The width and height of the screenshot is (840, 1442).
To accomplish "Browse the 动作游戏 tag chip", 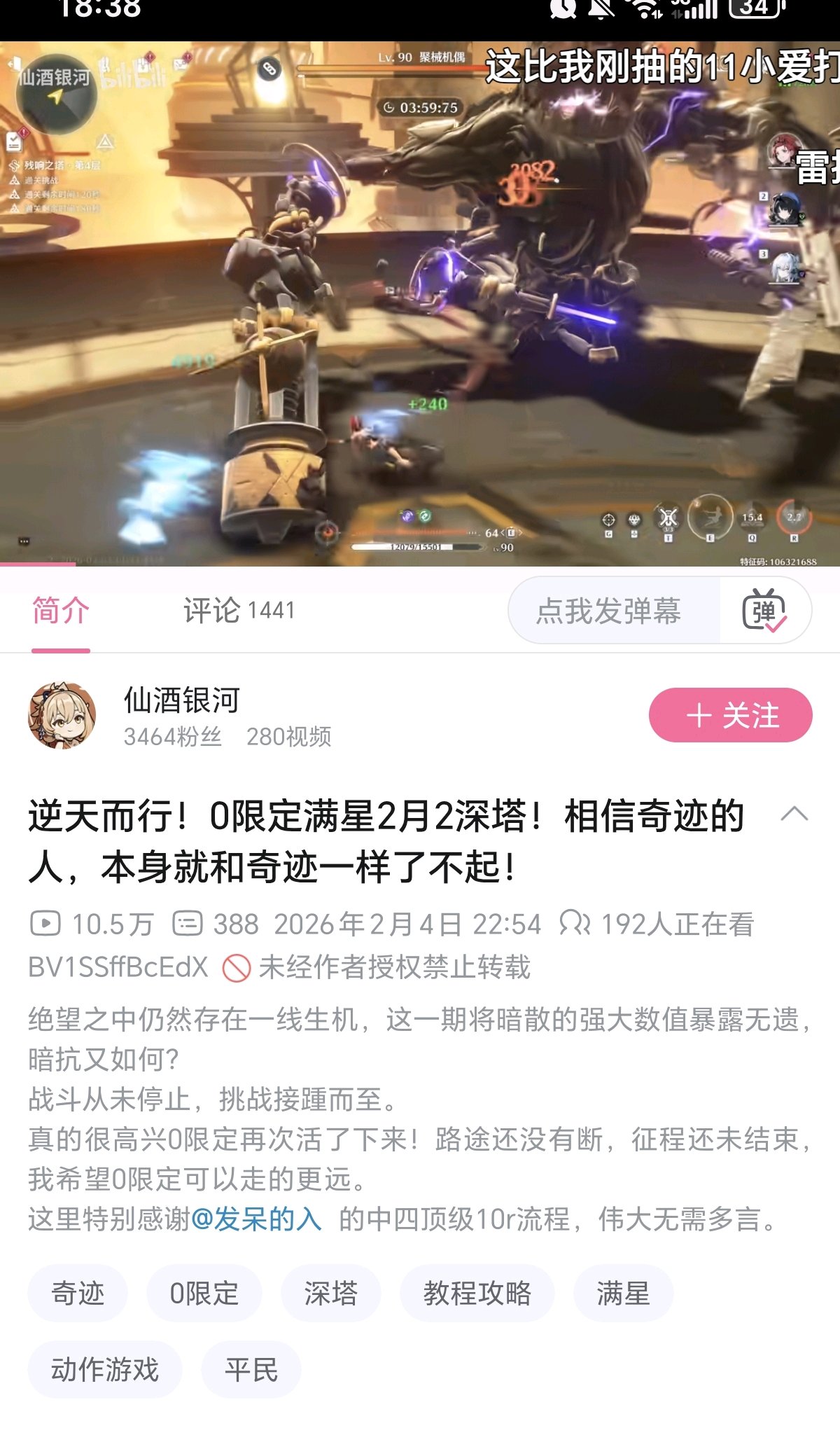I will [x=105, y=1369].
